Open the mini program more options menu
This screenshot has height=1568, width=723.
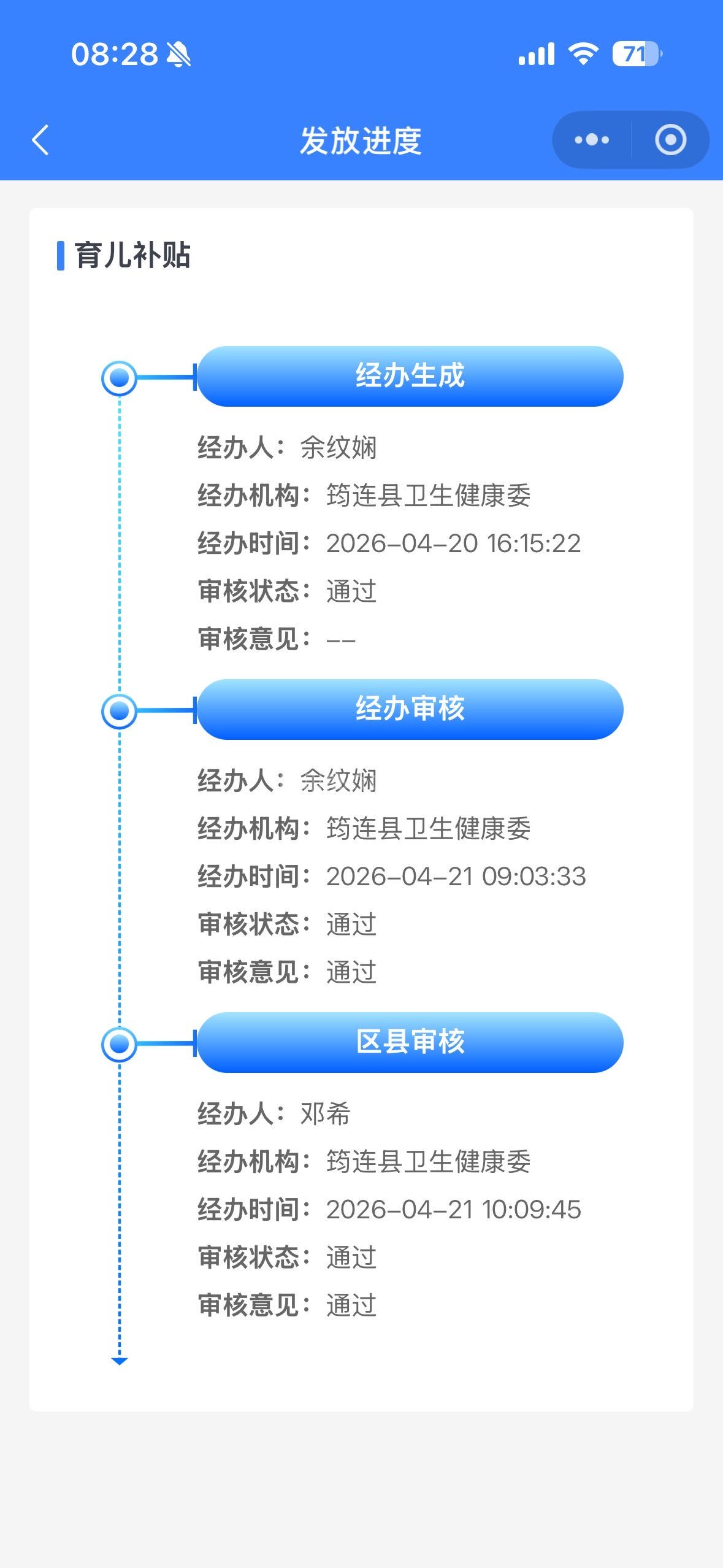592,140
